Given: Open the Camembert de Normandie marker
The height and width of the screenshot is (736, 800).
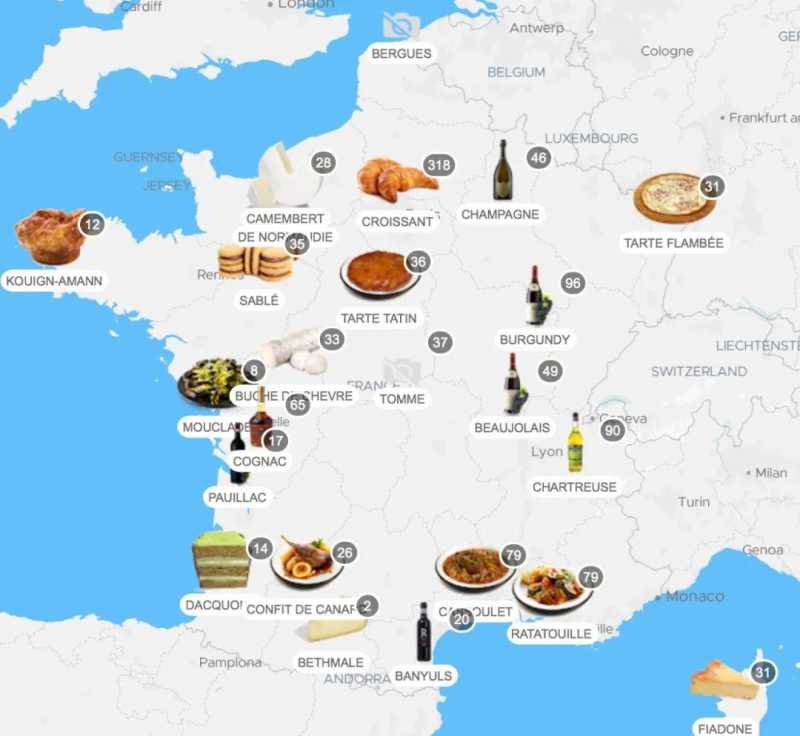Looking at the screenshot, I should click(284, 176).
